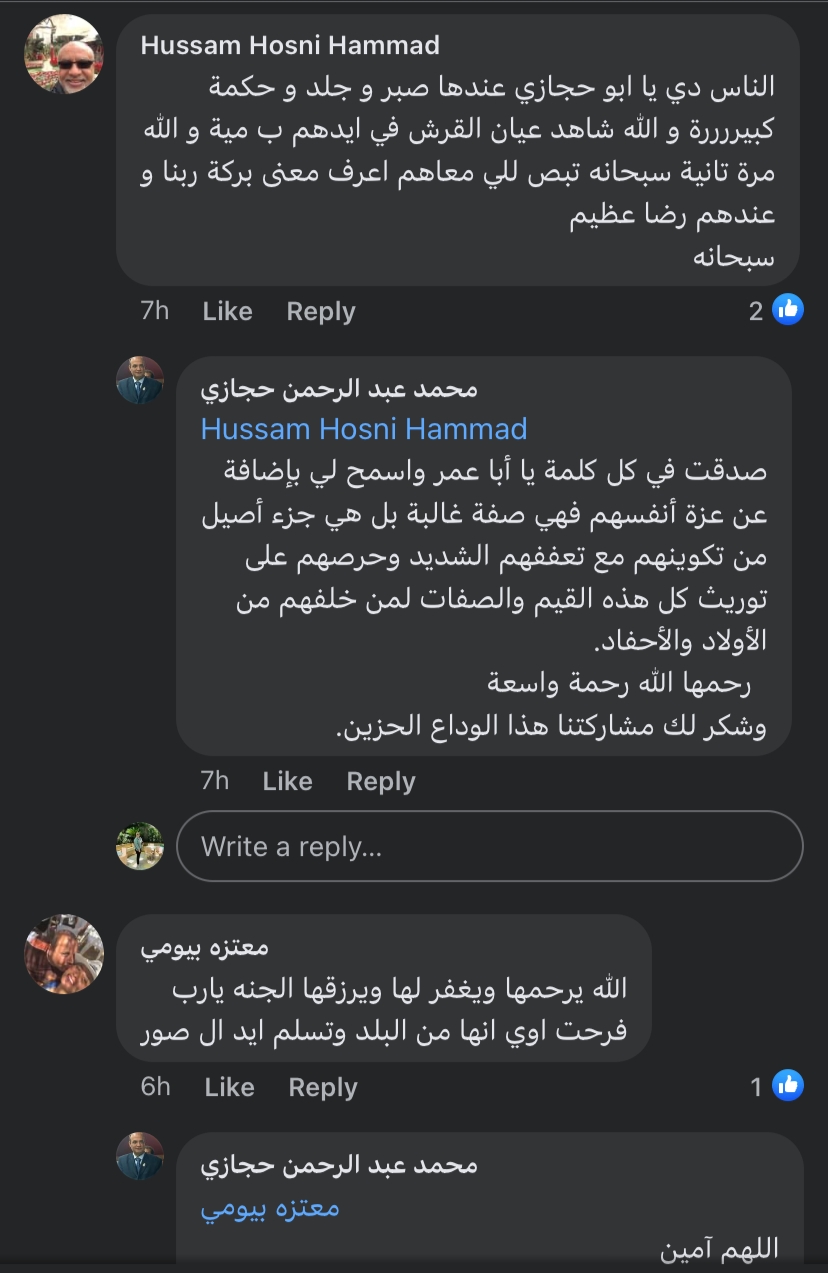828x1273 pixels.
Task: View reactions on Hussam Hosni Hammad's comment
Action: (x=776, y=311)
